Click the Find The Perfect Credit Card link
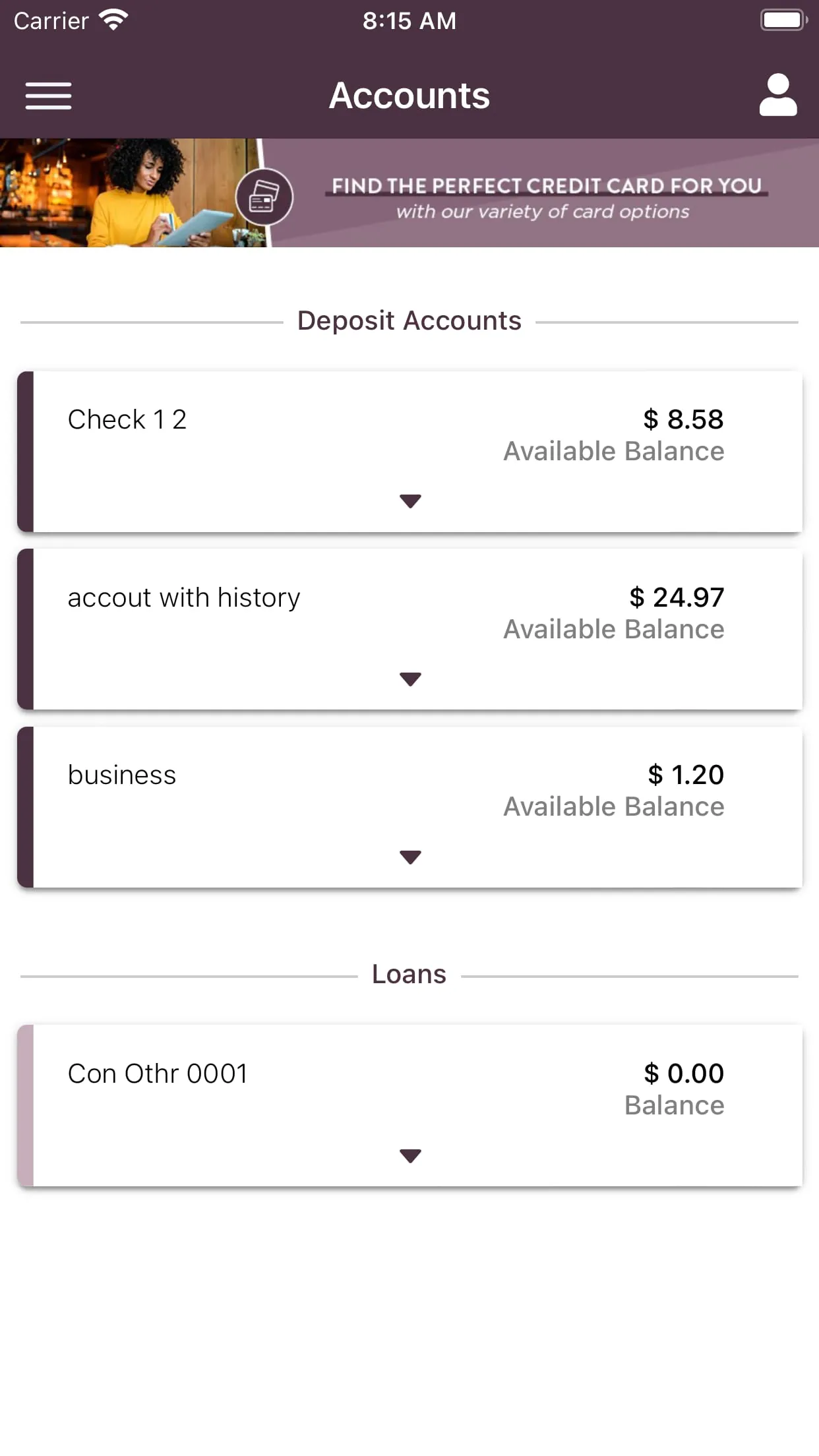The width and height of the screenshot is (819, 1456). click(x=546, y=186)
